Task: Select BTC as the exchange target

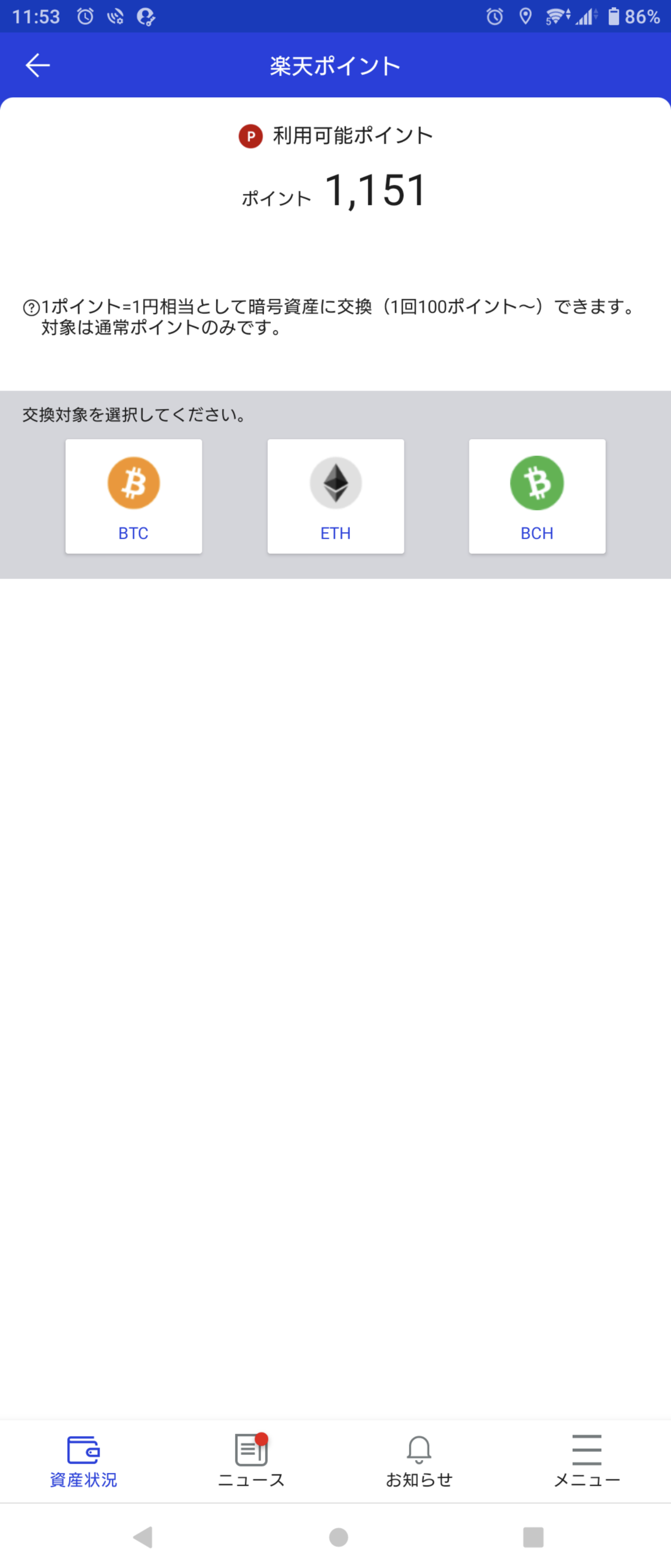Action: point(134,496)
